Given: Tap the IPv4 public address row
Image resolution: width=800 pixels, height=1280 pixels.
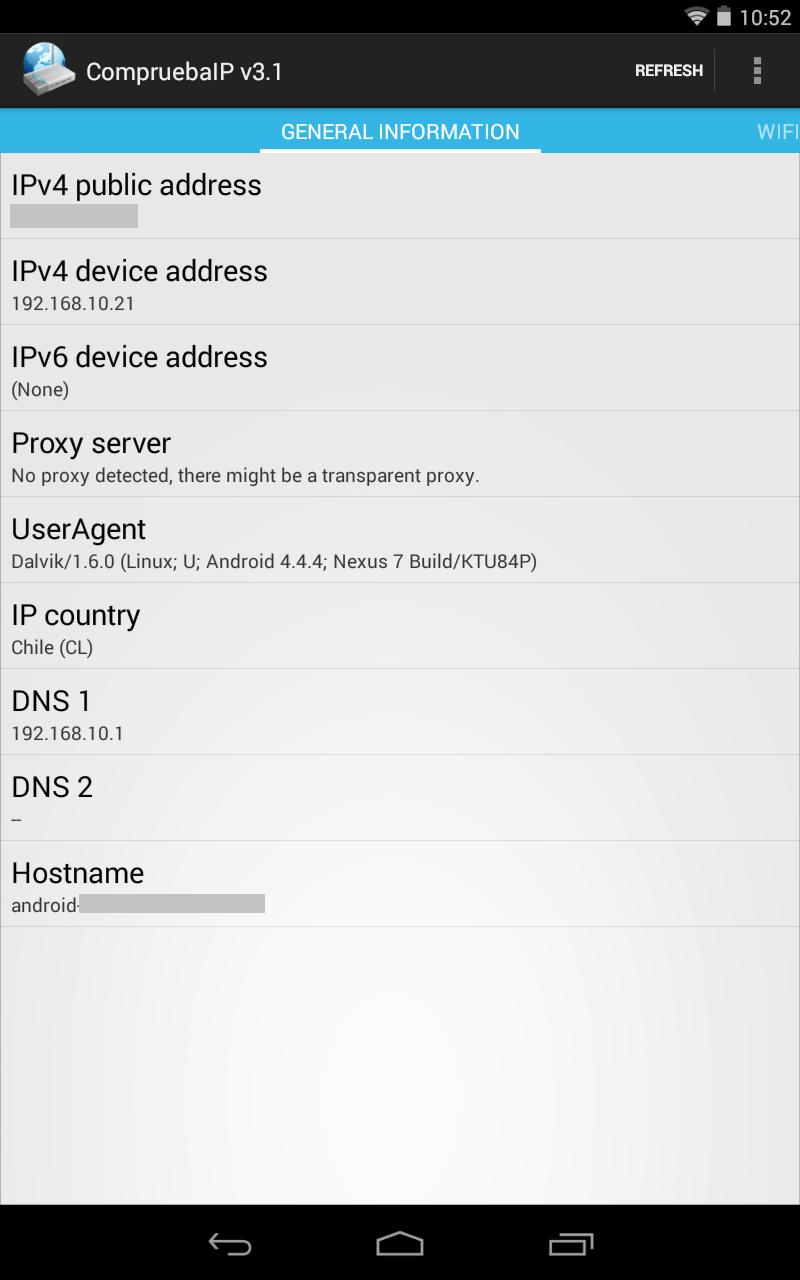Looking at the screenshot, I should pyautogui.click(x=400, y=196).
